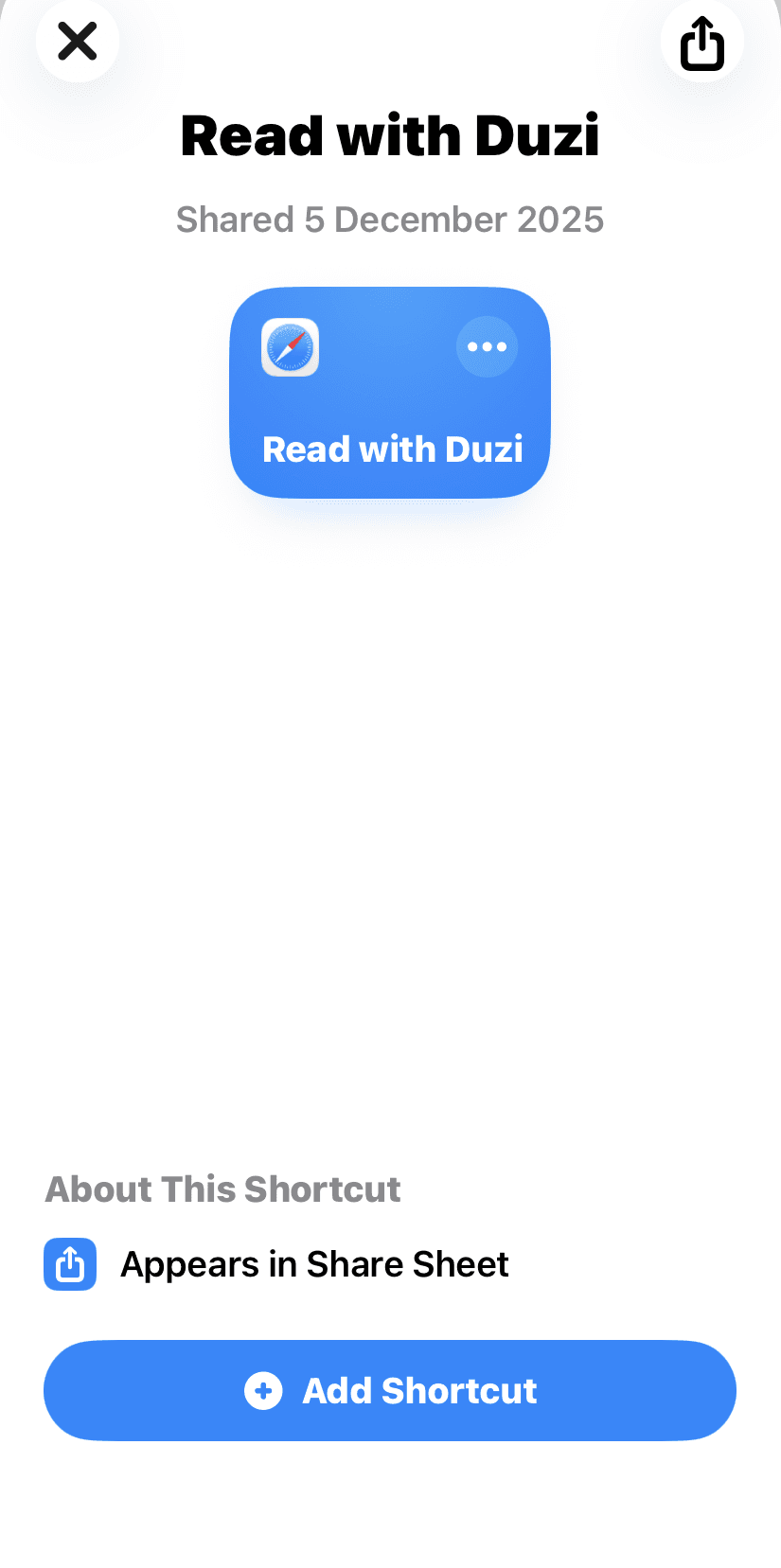Image resolution: width=781 pixels, height=1568 pixels.
Task: Tap the Add Shortcut button
Action: click(x=389, y=1390)
